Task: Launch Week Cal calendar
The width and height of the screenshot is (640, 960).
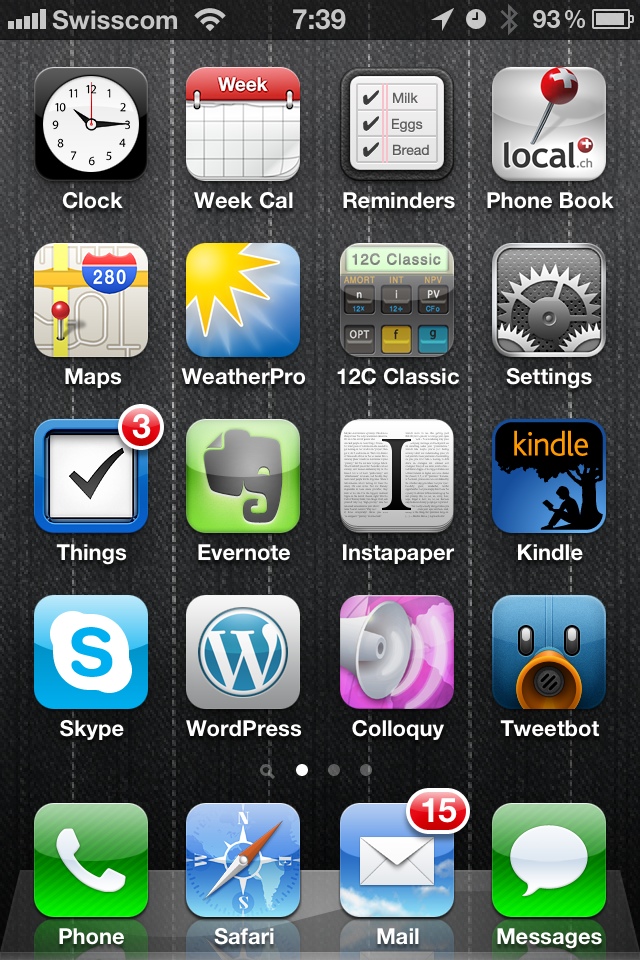Action: [243, 124]
